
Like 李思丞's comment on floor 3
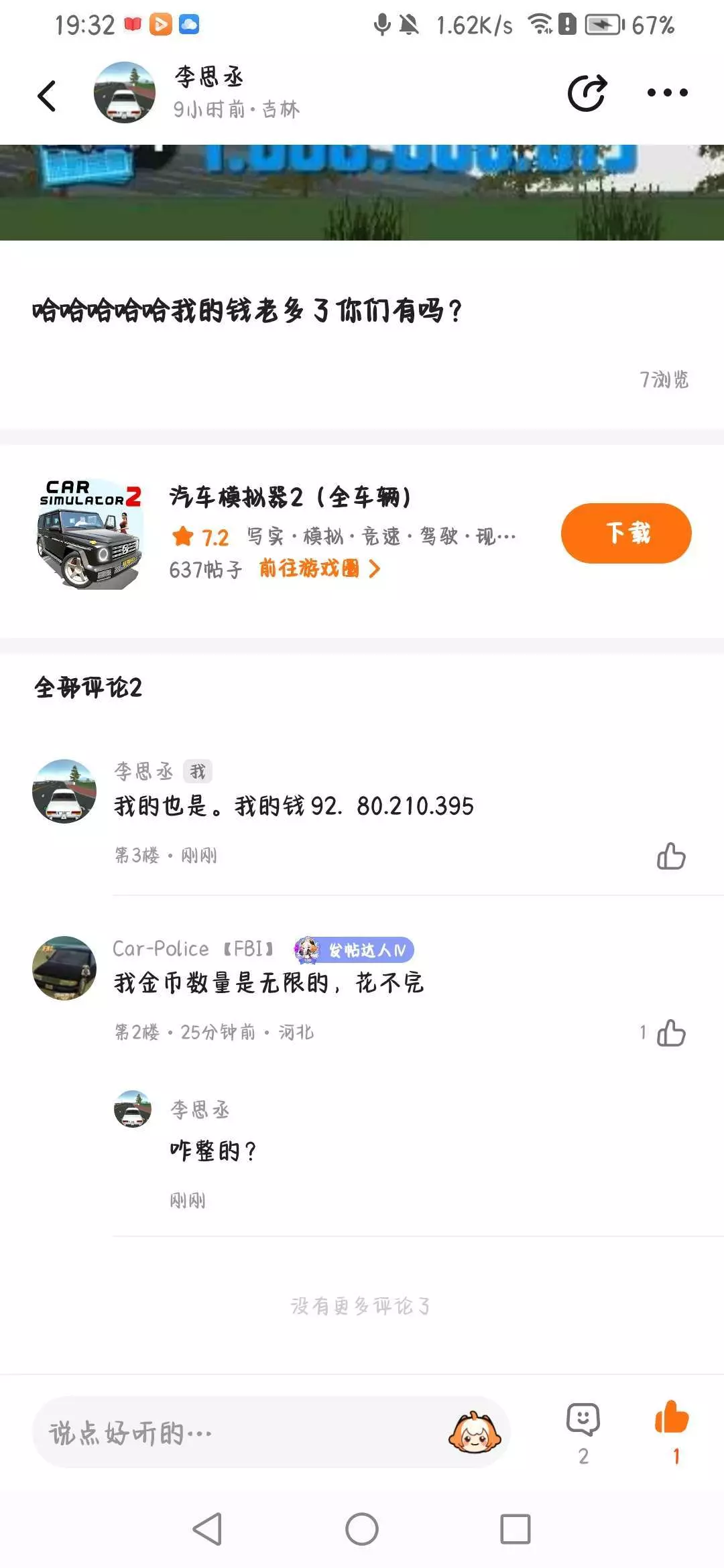click(x=671, y=856)
